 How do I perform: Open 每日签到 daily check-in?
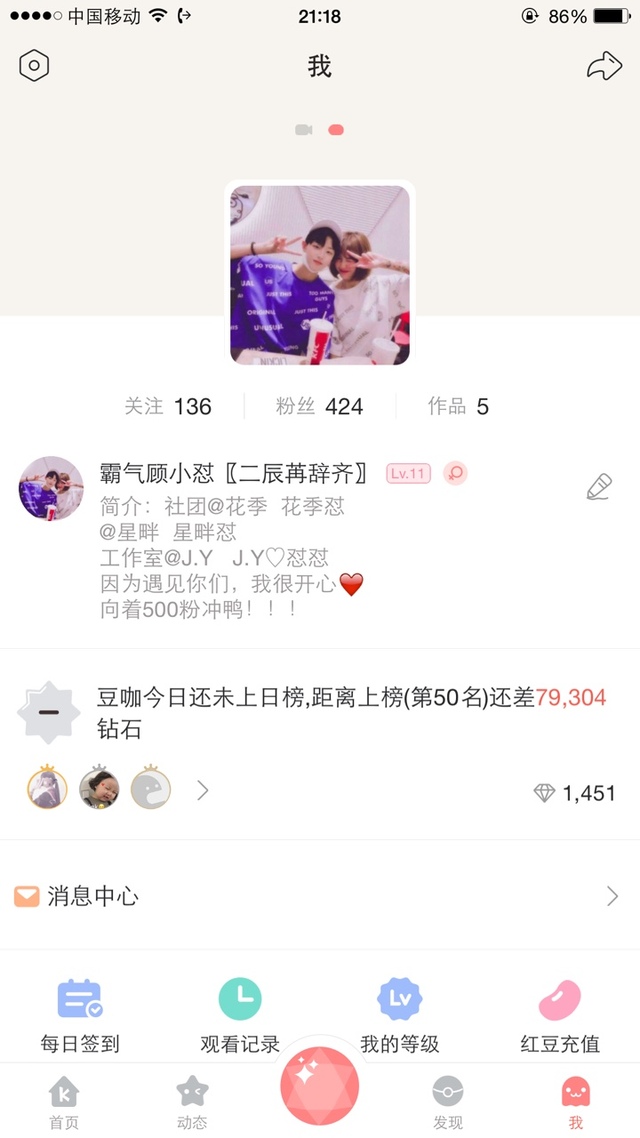(x=80, y=1016)
